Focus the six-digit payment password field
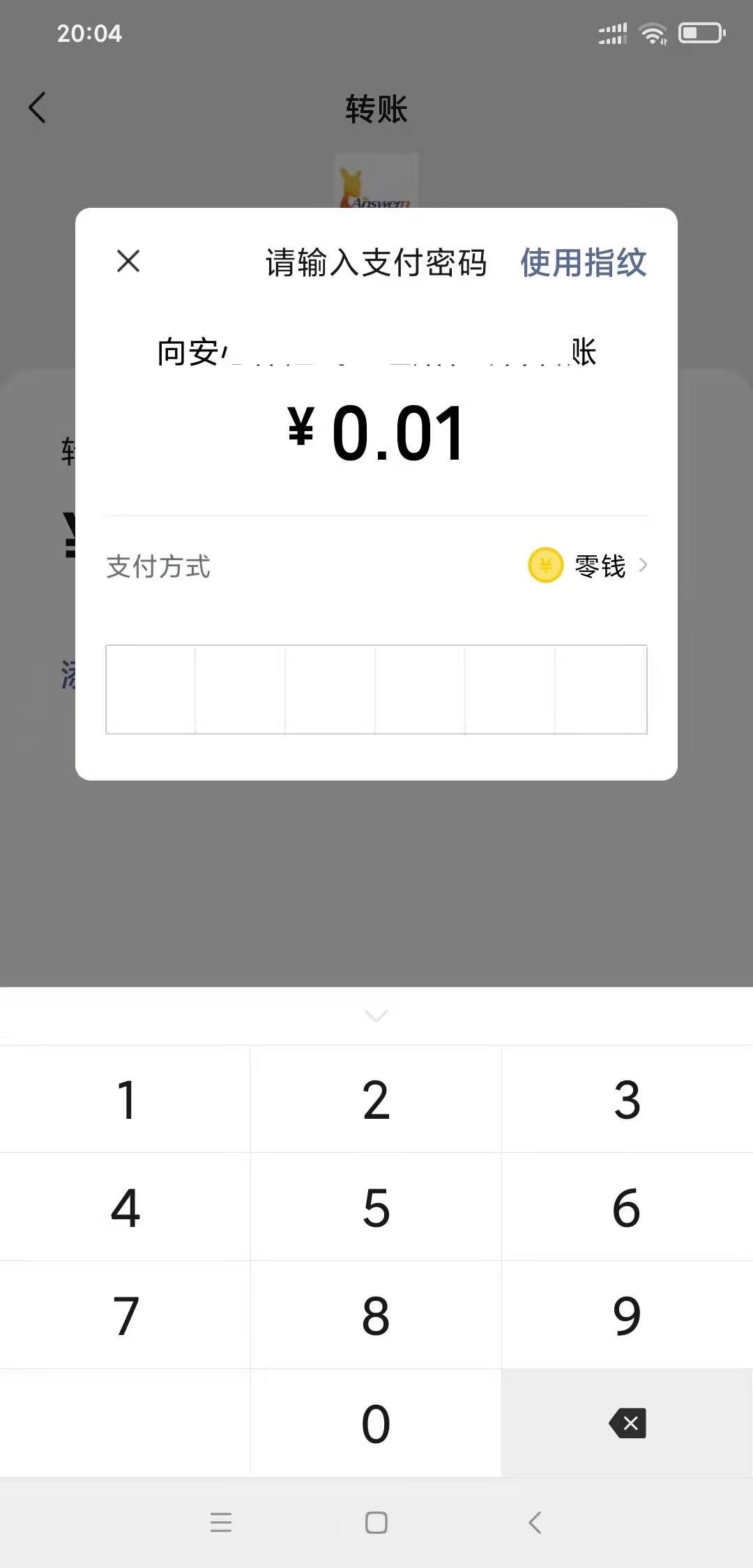753x1568 pixels. [376, 689]
